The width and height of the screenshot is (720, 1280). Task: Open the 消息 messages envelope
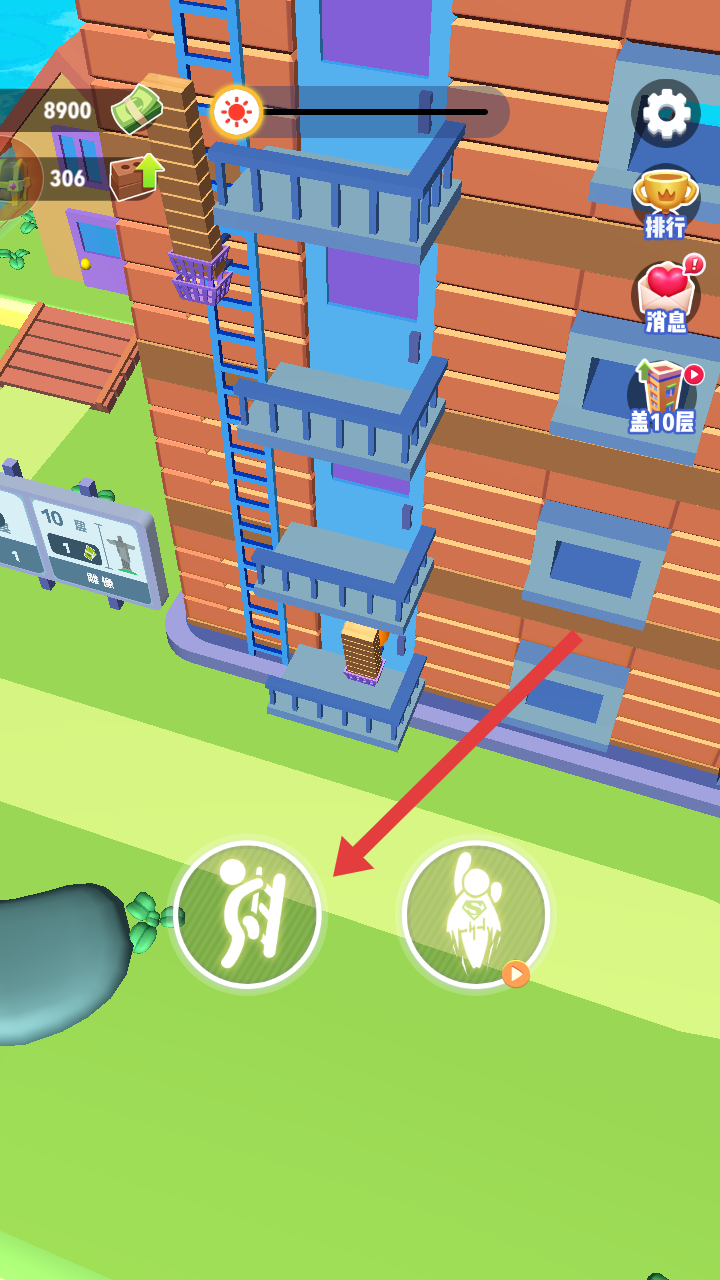pyautogui.click(x=667, y=295)
